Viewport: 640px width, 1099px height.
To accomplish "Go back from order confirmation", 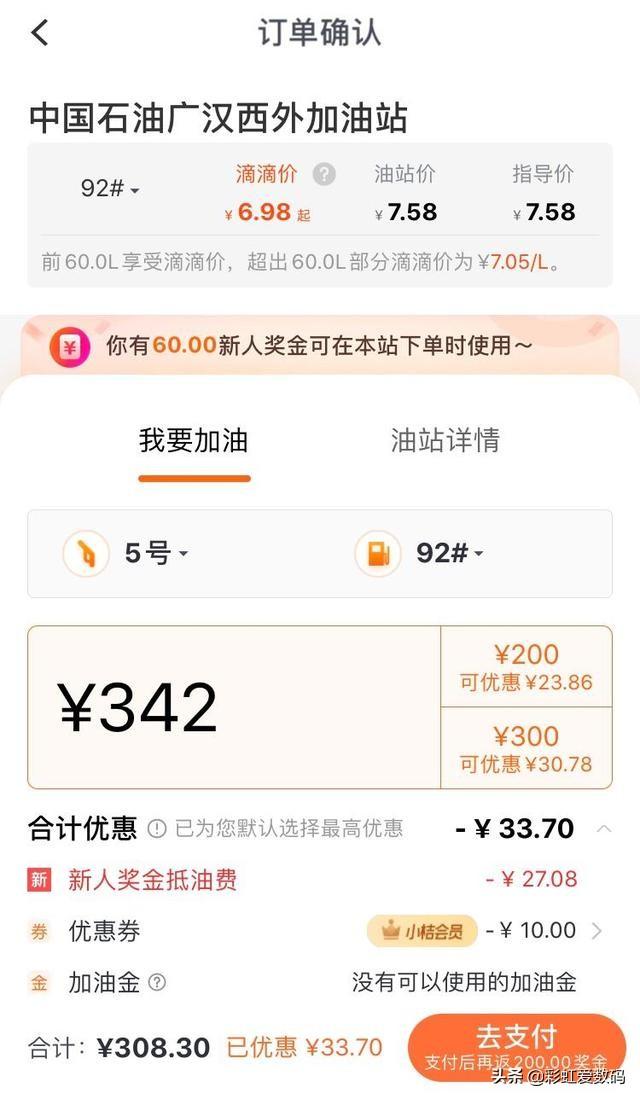I will pyautogui.click(x=40, y=32).
